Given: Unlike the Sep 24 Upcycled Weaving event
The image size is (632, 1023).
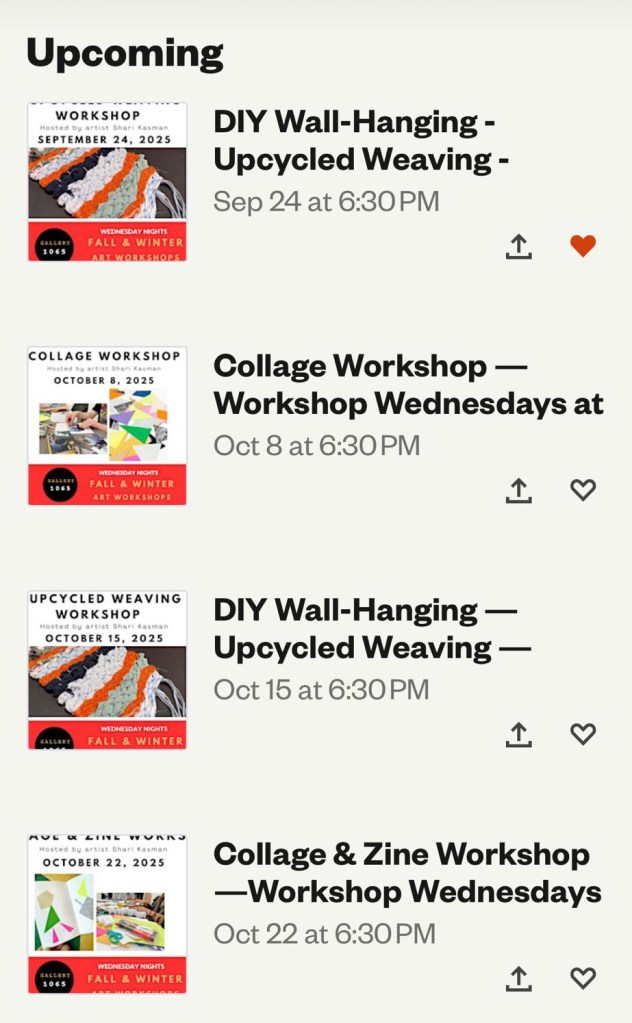Looking at the screenshot, I should [x=583, y=246].
